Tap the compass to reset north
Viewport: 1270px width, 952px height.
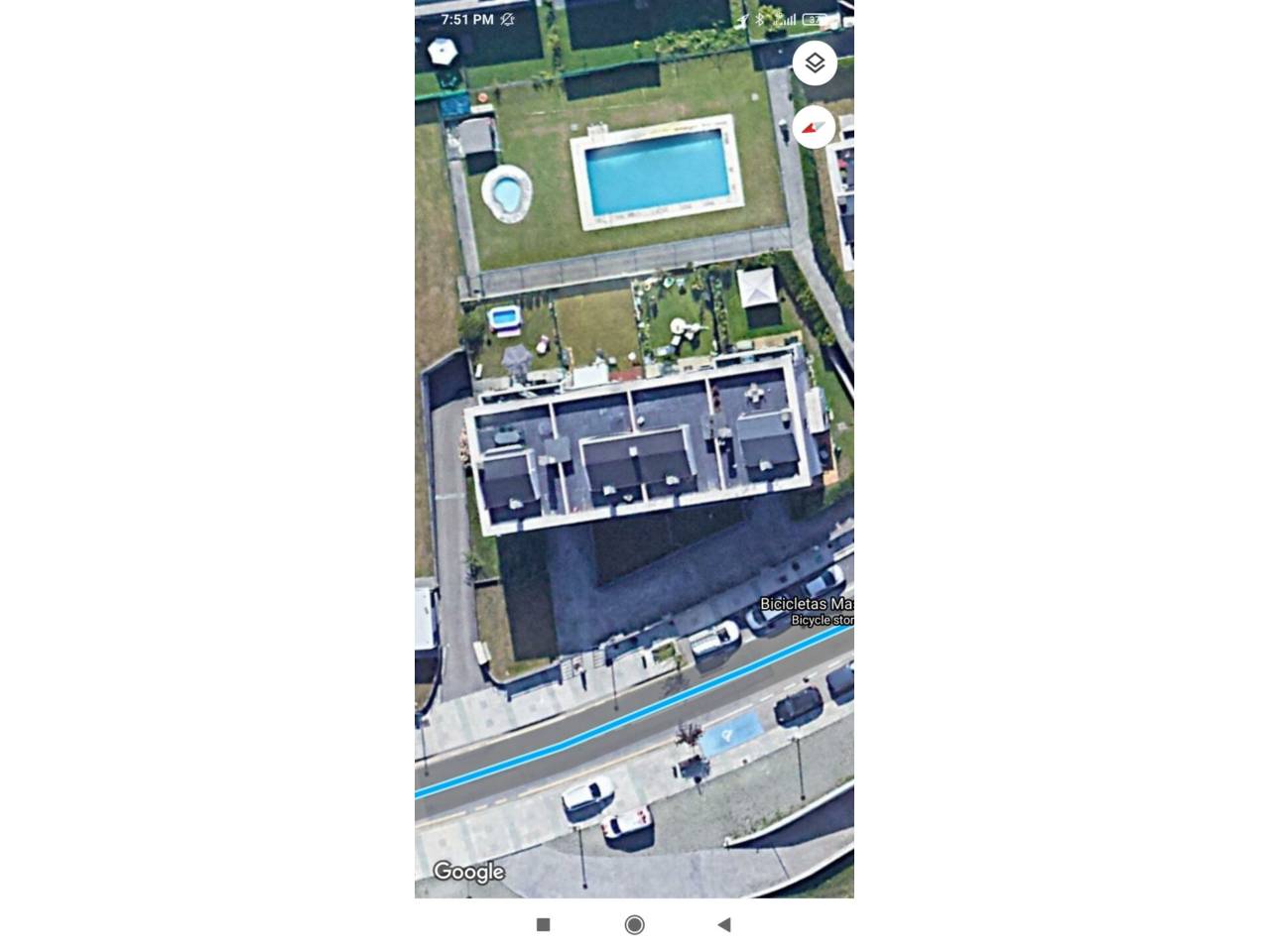[x=815, y=127]
